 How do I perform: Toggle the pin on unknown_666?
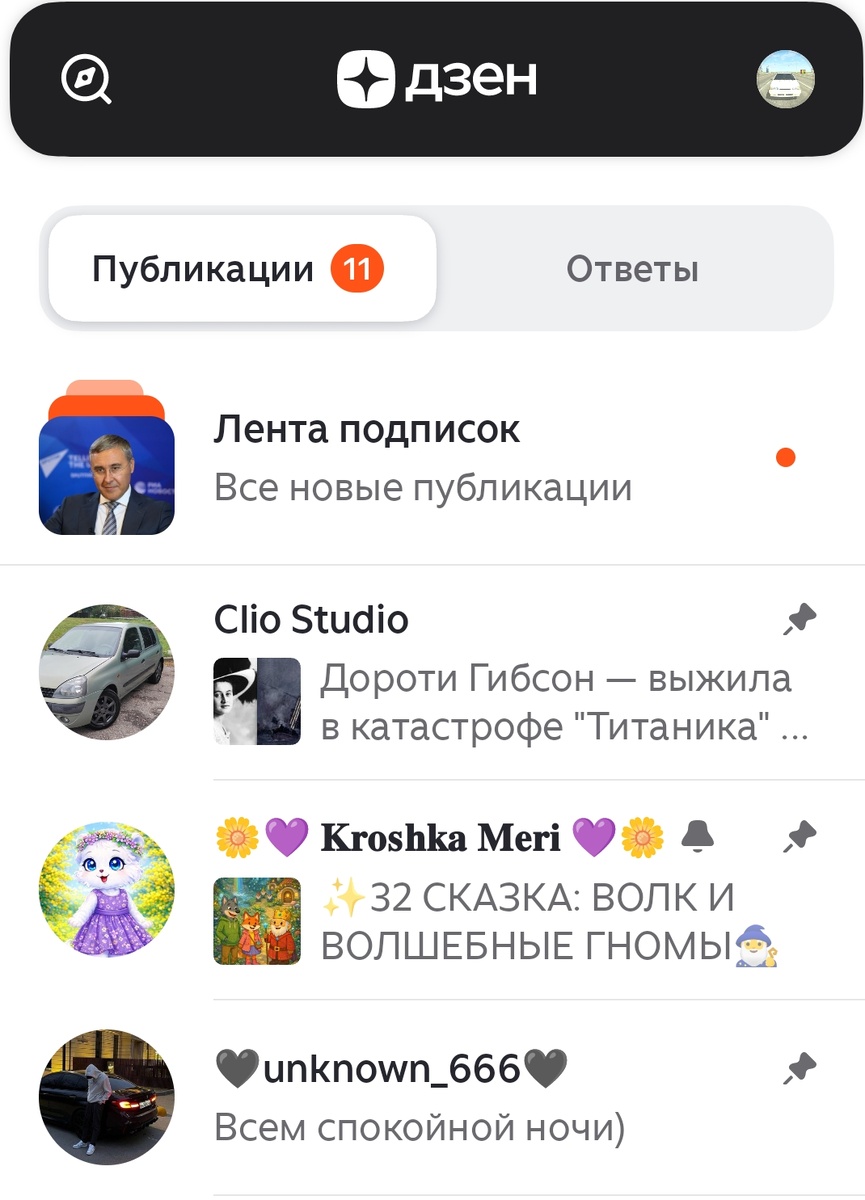[799, 1069]
